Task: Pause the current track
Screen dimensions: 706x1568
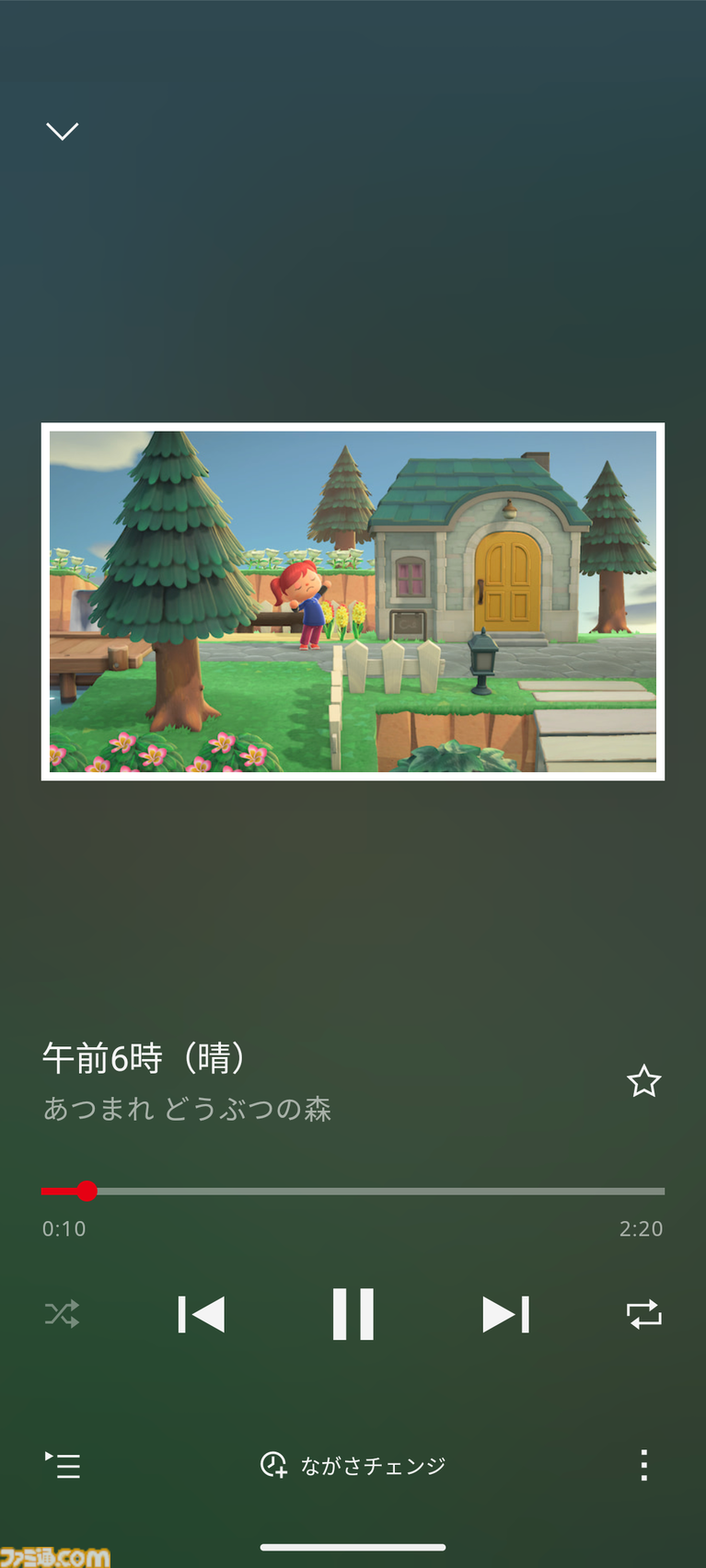Action: [x=353, y=1314]
